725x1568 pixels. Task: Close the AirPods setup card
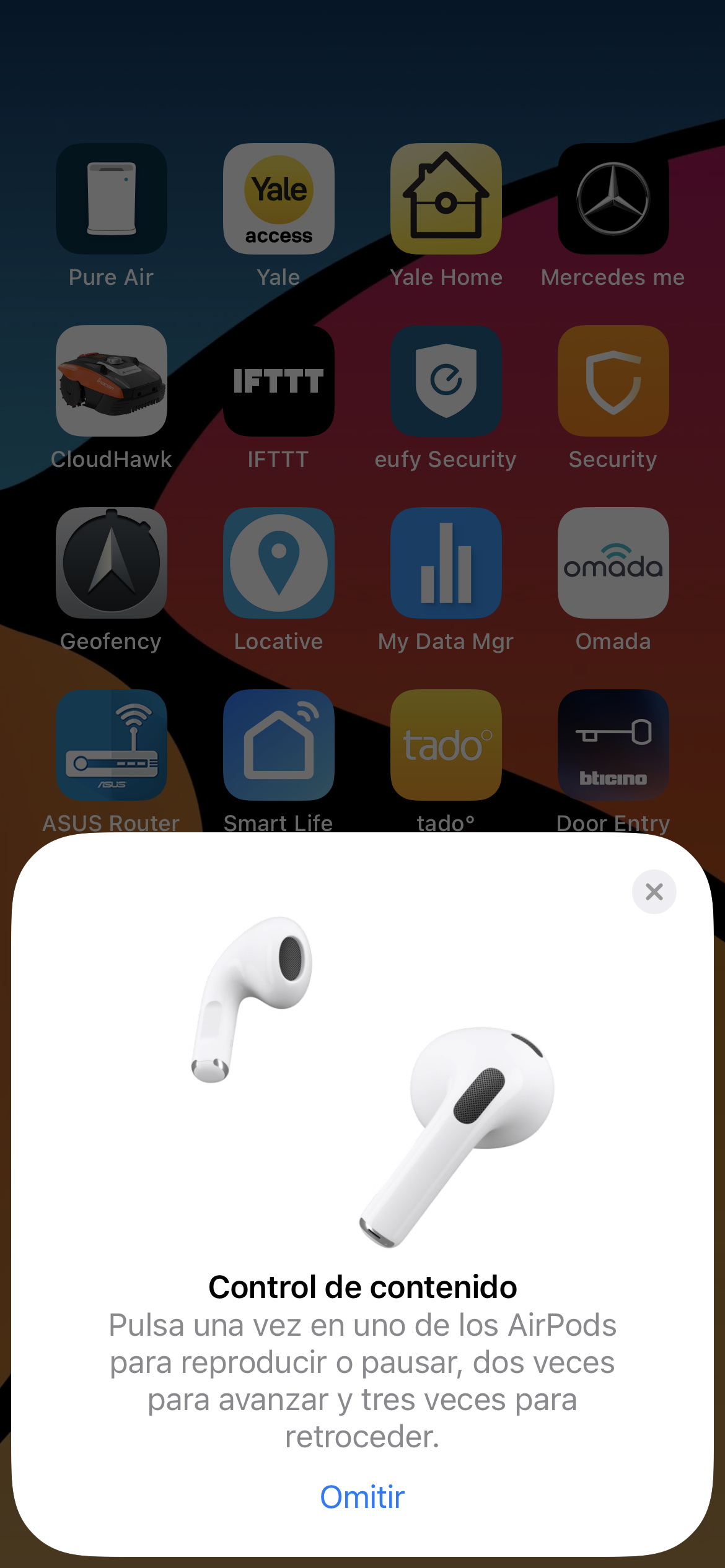tap(654, 892)
